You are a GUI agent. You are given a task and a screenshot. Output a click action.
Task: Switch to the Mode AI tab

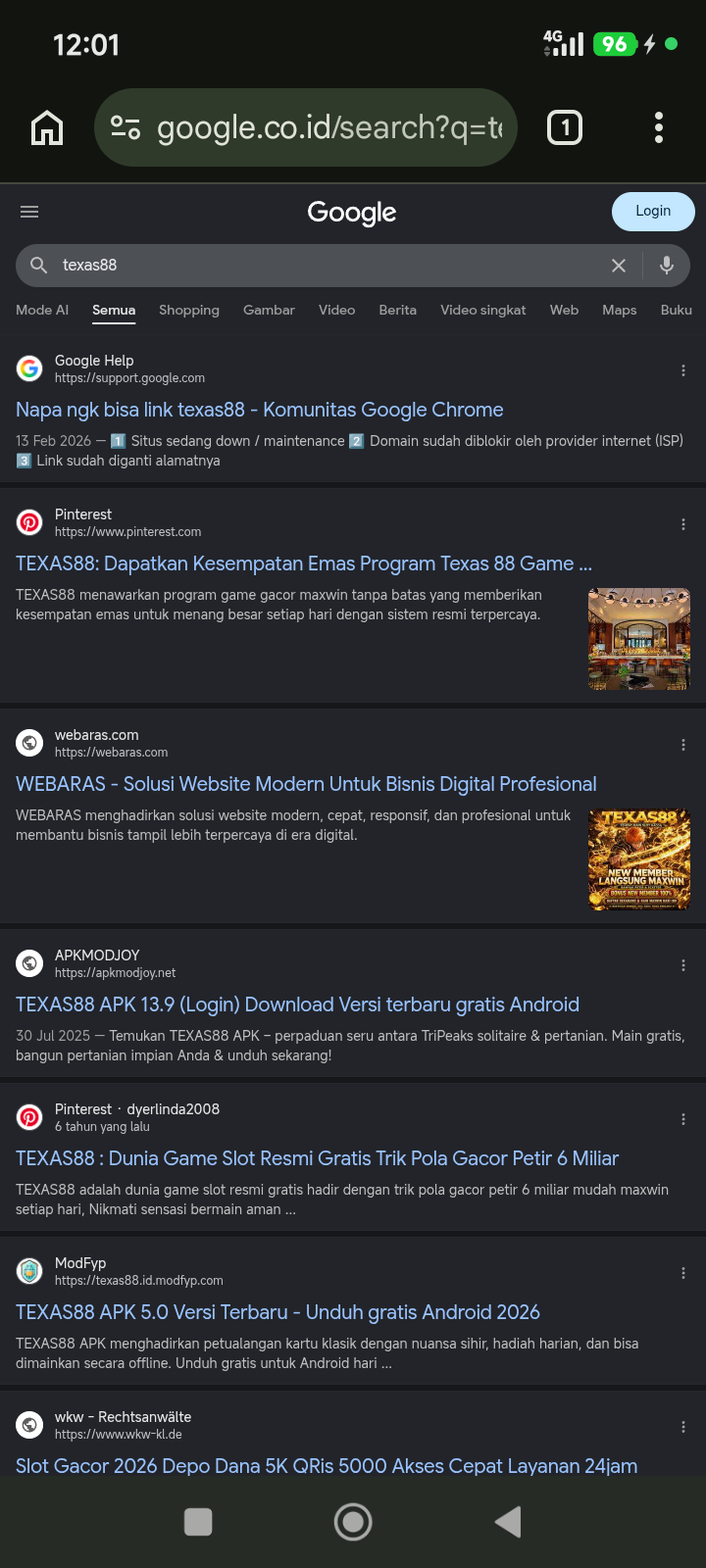pos(42,310)
